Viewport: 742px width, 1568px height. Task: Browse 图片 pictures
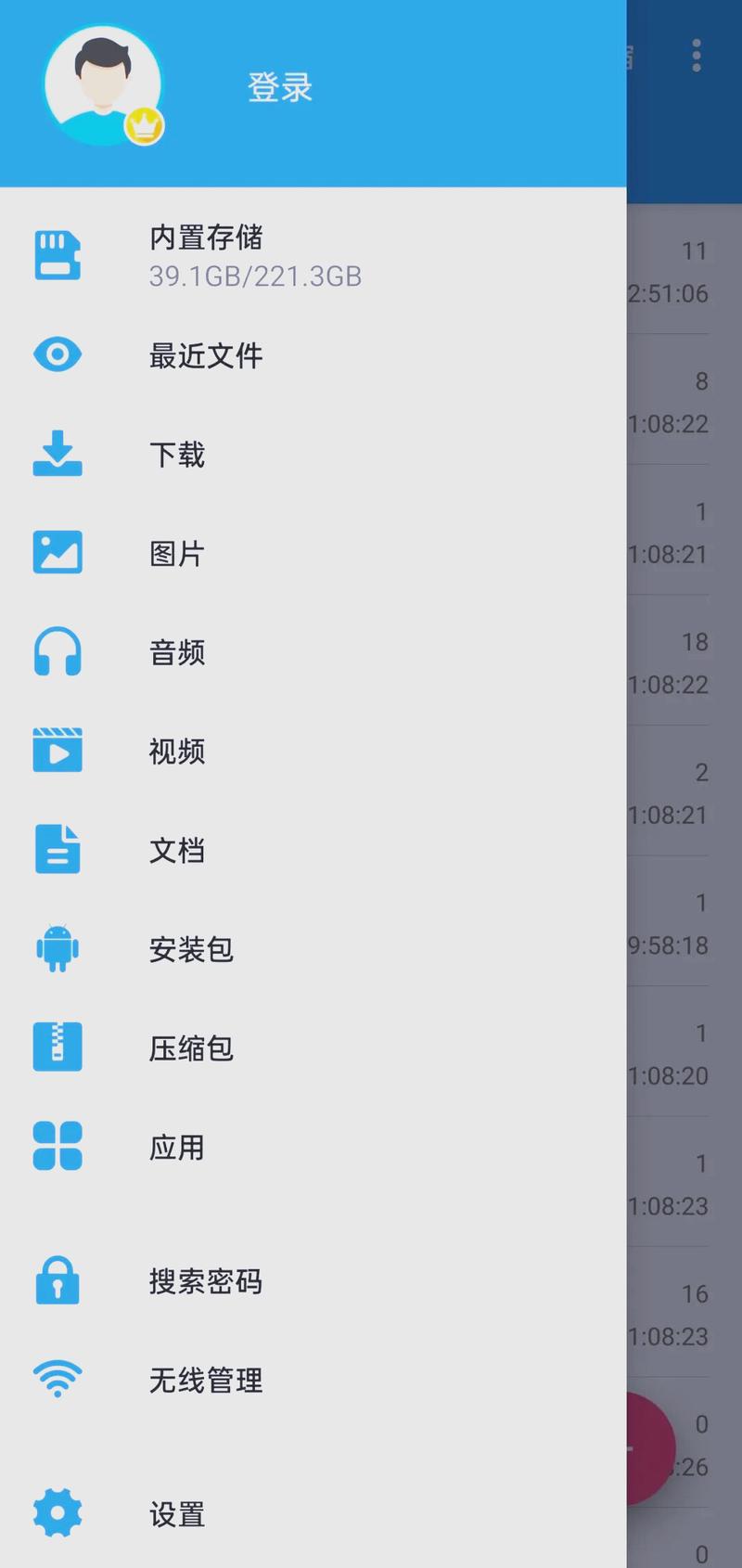177,554
